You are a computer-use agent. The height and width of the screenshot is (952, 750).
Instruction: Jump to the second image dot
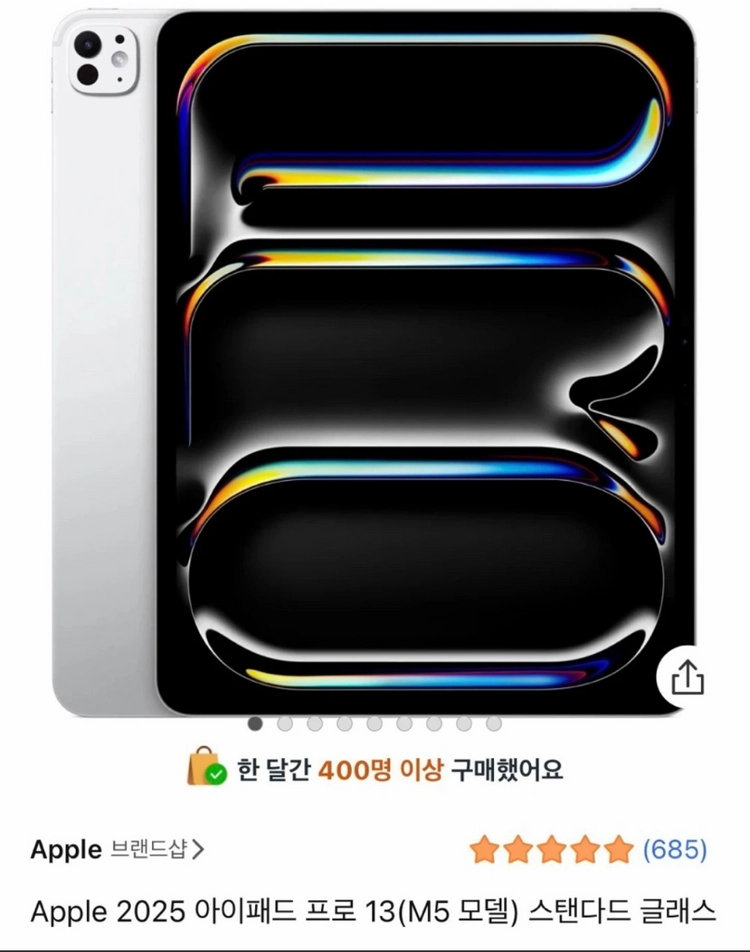[285, 724]
